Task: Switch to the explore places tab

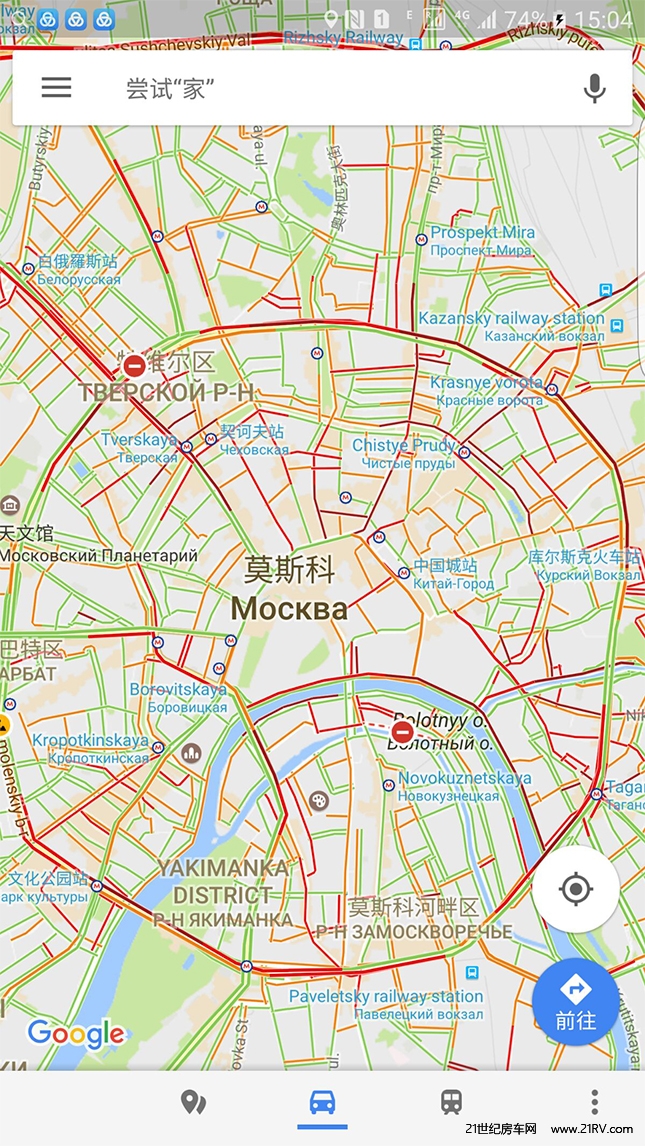Action: 192,1102
